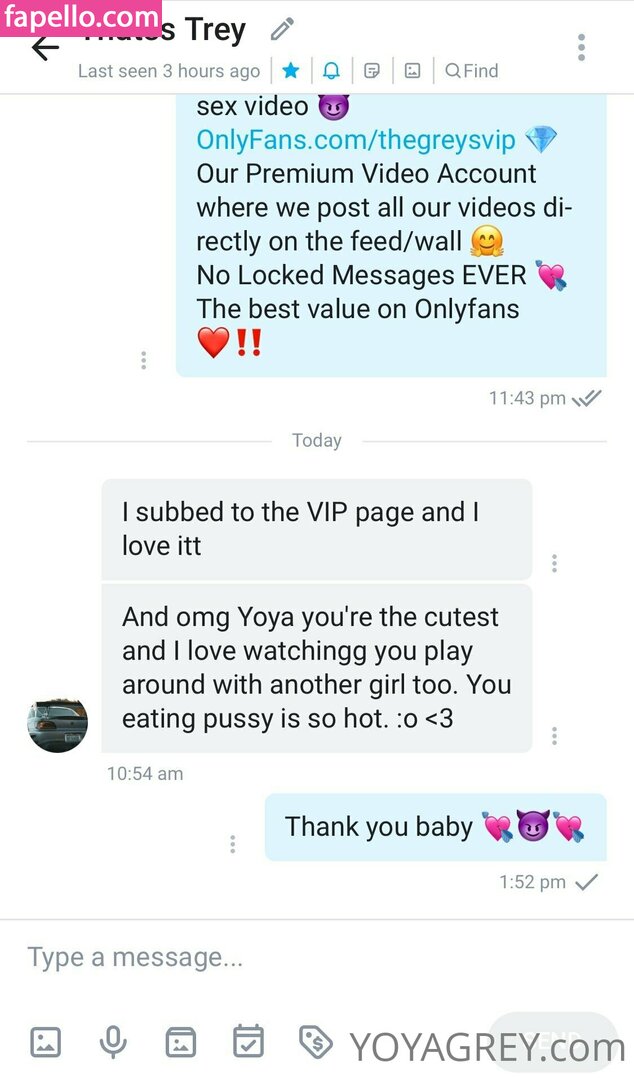
Task: Open the notes icon in the header
Action: [372, 71]
